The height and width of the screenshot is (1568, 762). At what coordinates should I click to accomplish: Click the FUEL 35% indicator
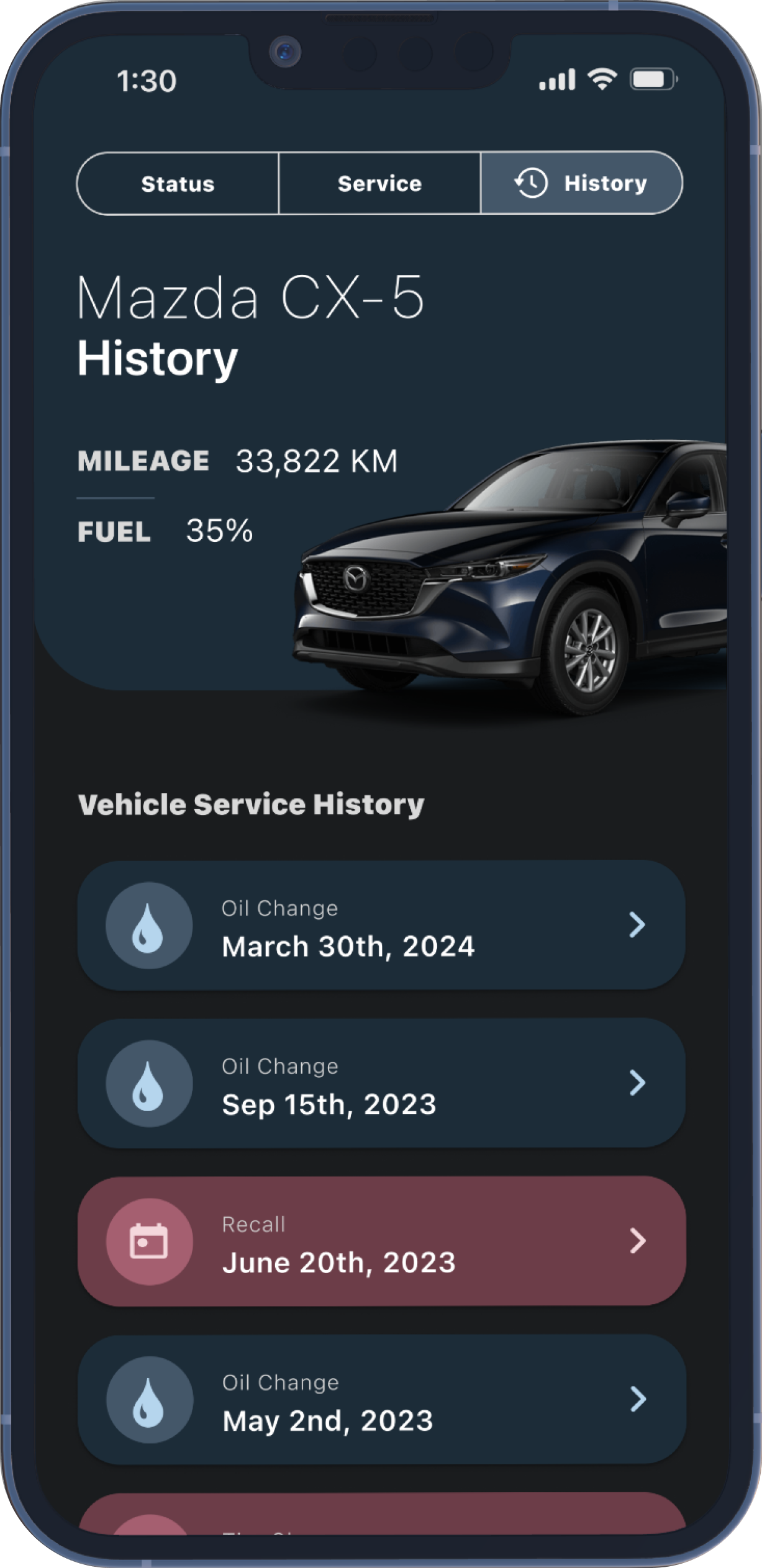pyautogui.click(x=165, y=531)
